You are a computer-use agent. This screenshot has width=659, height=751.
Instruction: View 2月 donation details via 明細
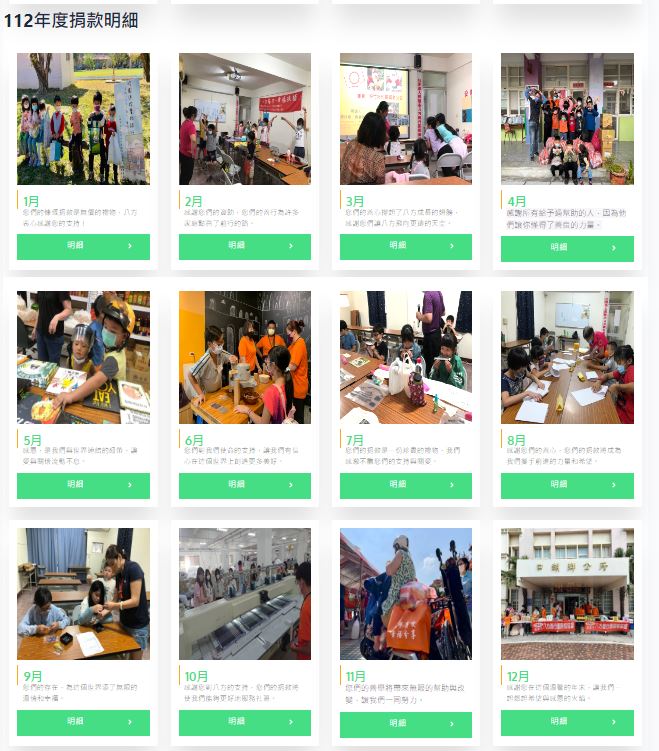(244, 246)
